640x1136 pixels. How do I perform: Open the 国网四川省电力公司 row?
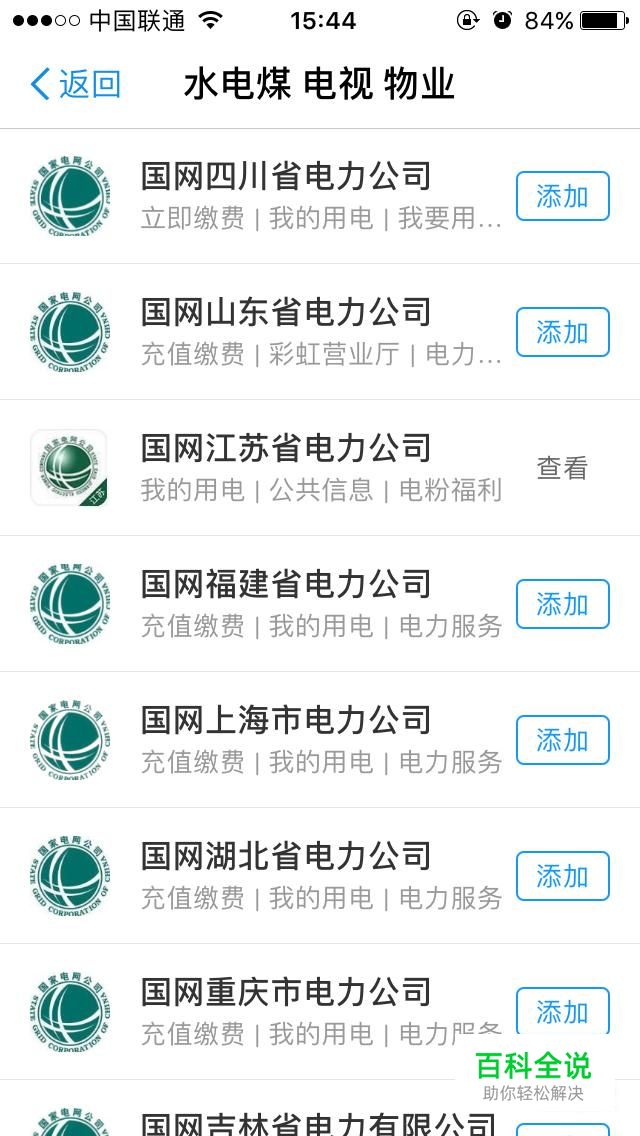tap(320, 196)
